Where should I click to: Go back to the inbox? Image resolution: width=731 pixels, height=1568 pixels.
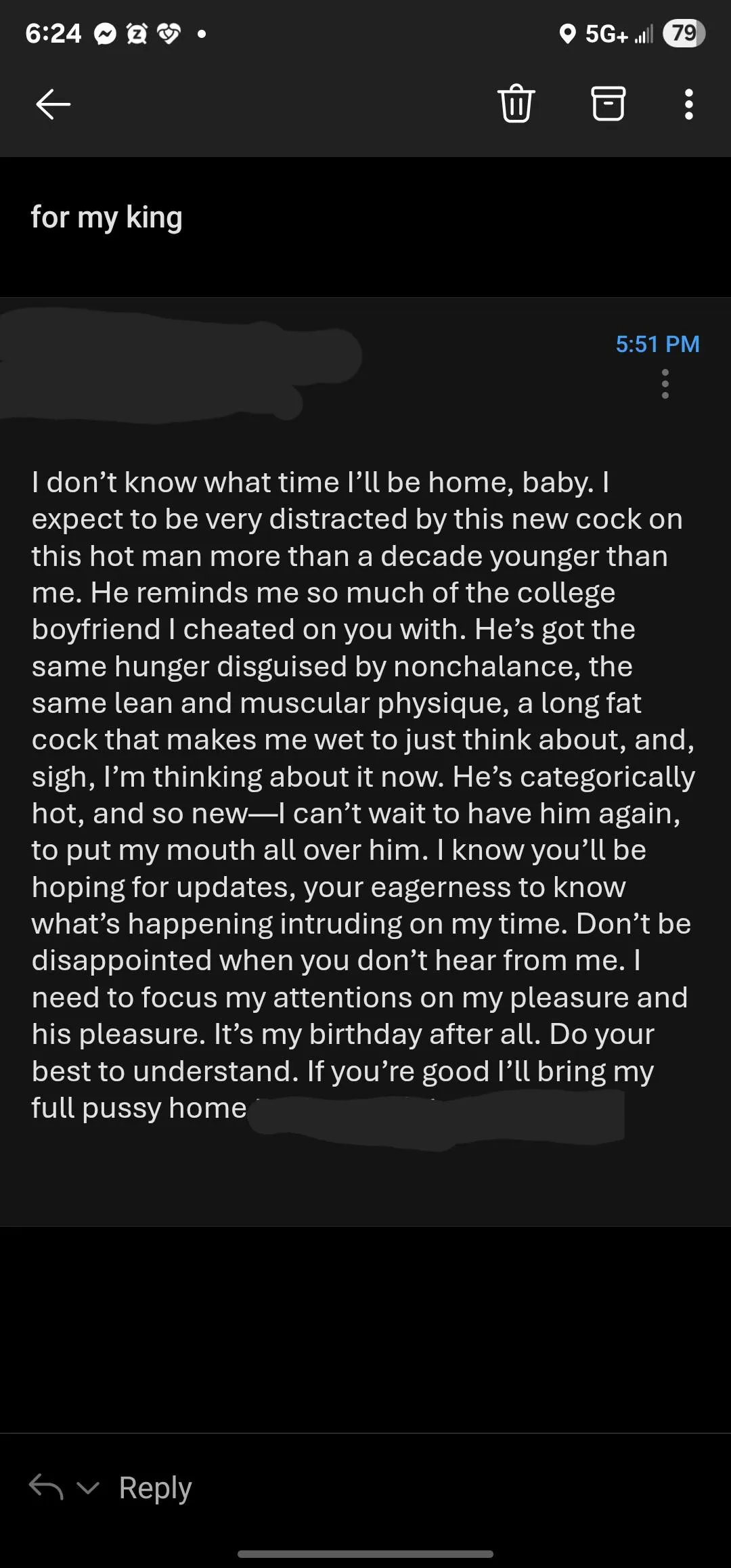53,104
